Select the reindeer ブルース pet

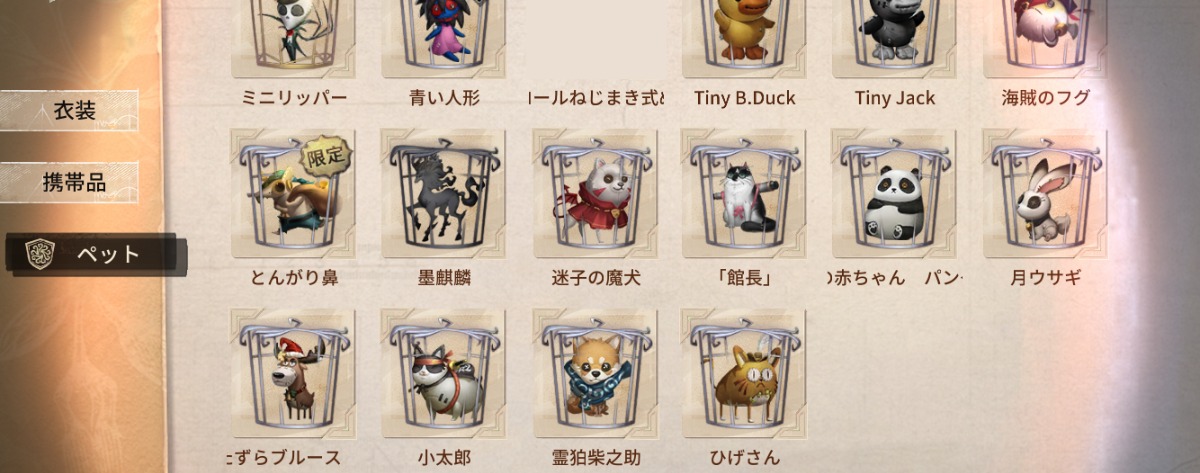click(293, 373)
